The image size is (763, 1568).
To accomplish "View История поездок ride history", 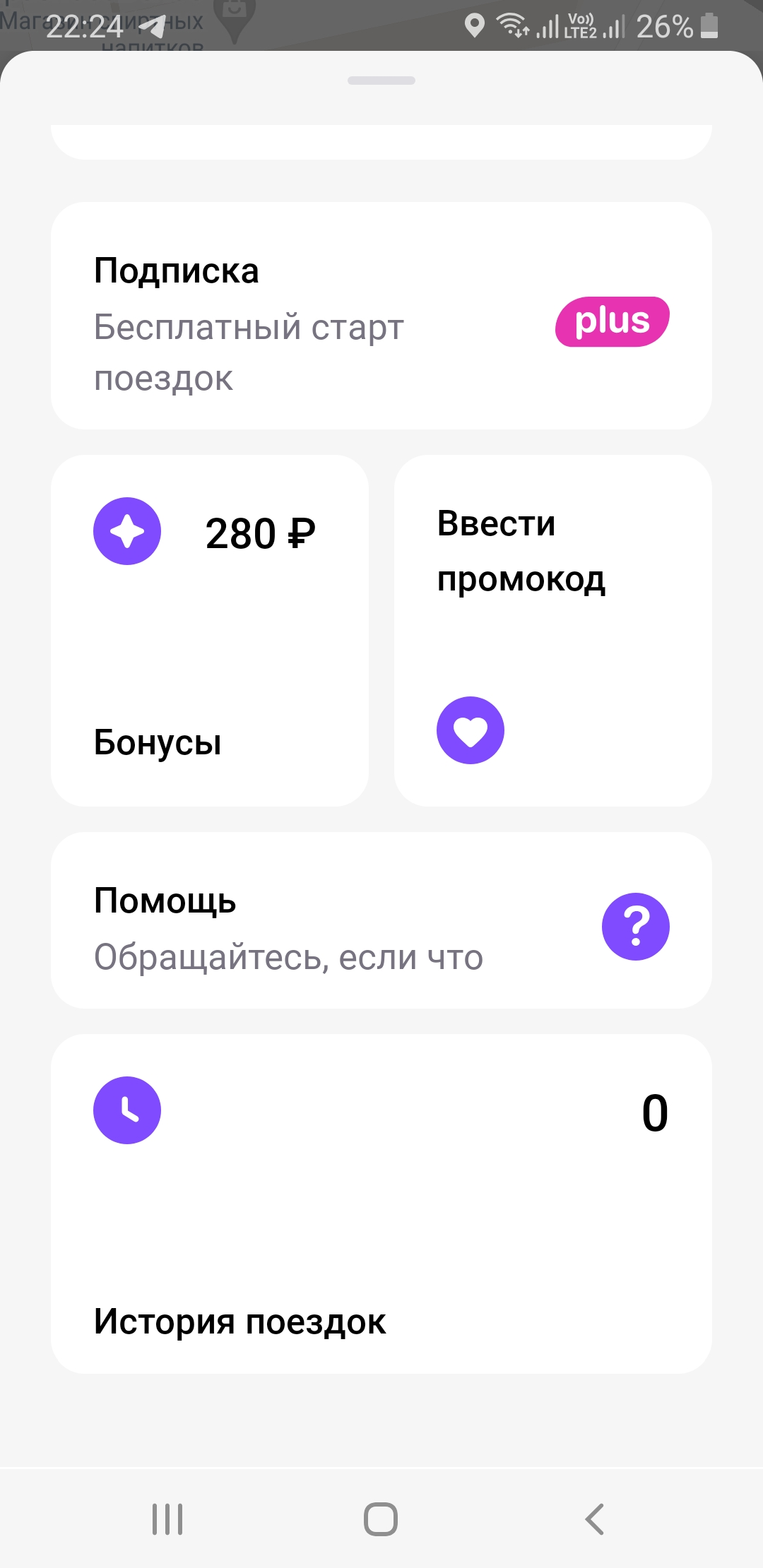I will pos(381,1204).
